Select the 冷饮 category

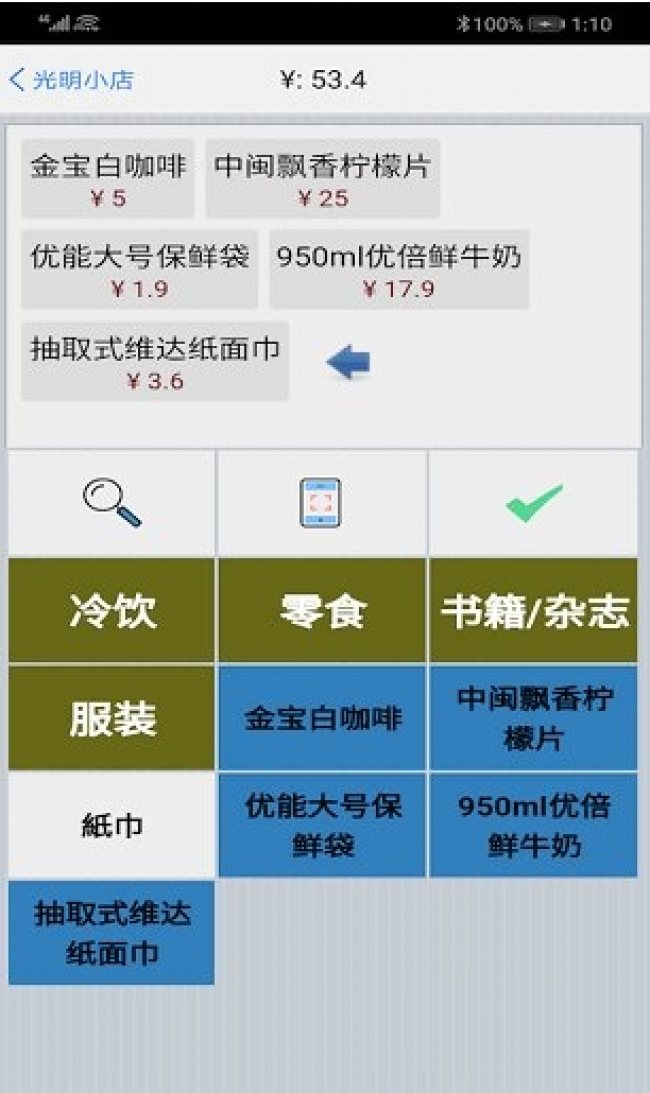click(112, 611)
